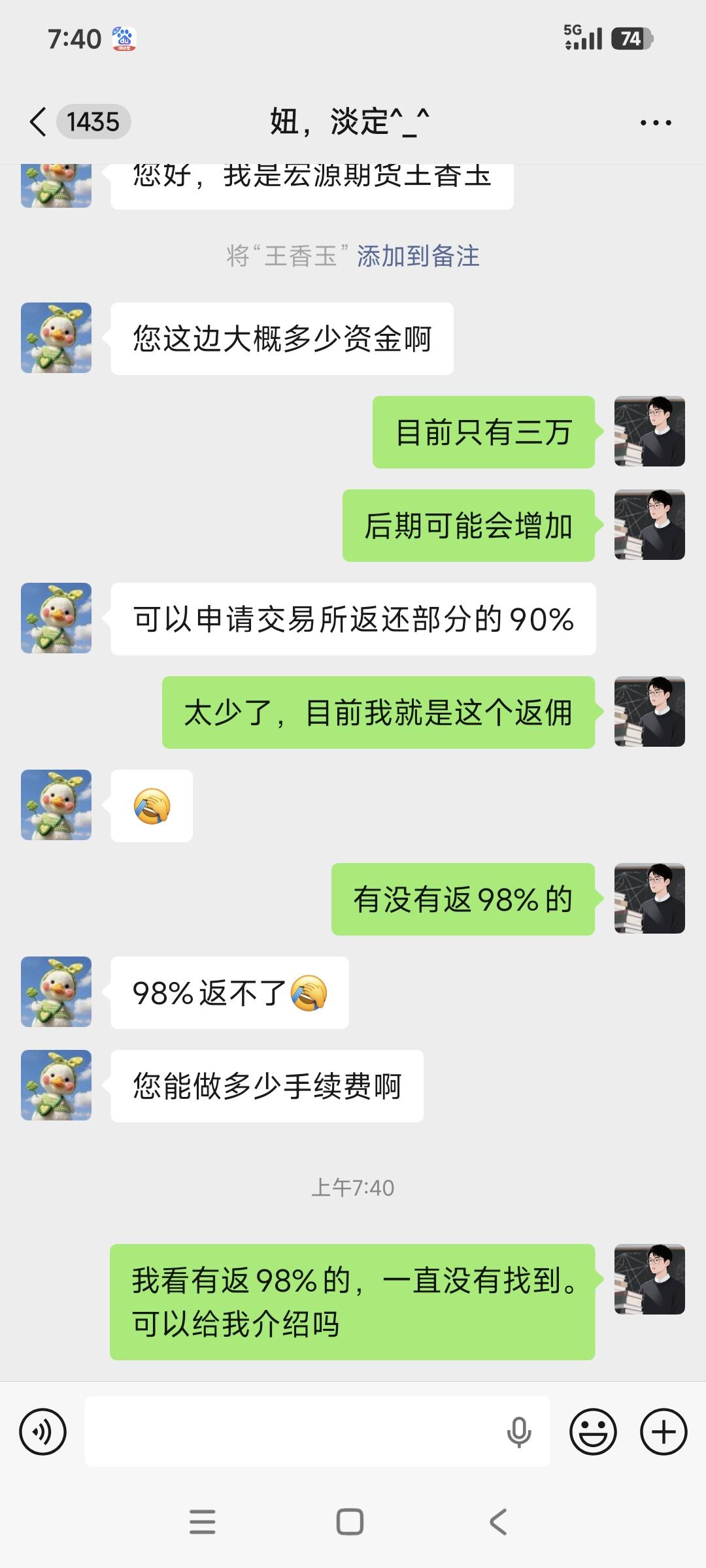Tap the facepalm emoji message bubble
Screen dimensions: 706x1568
point(151,806)
